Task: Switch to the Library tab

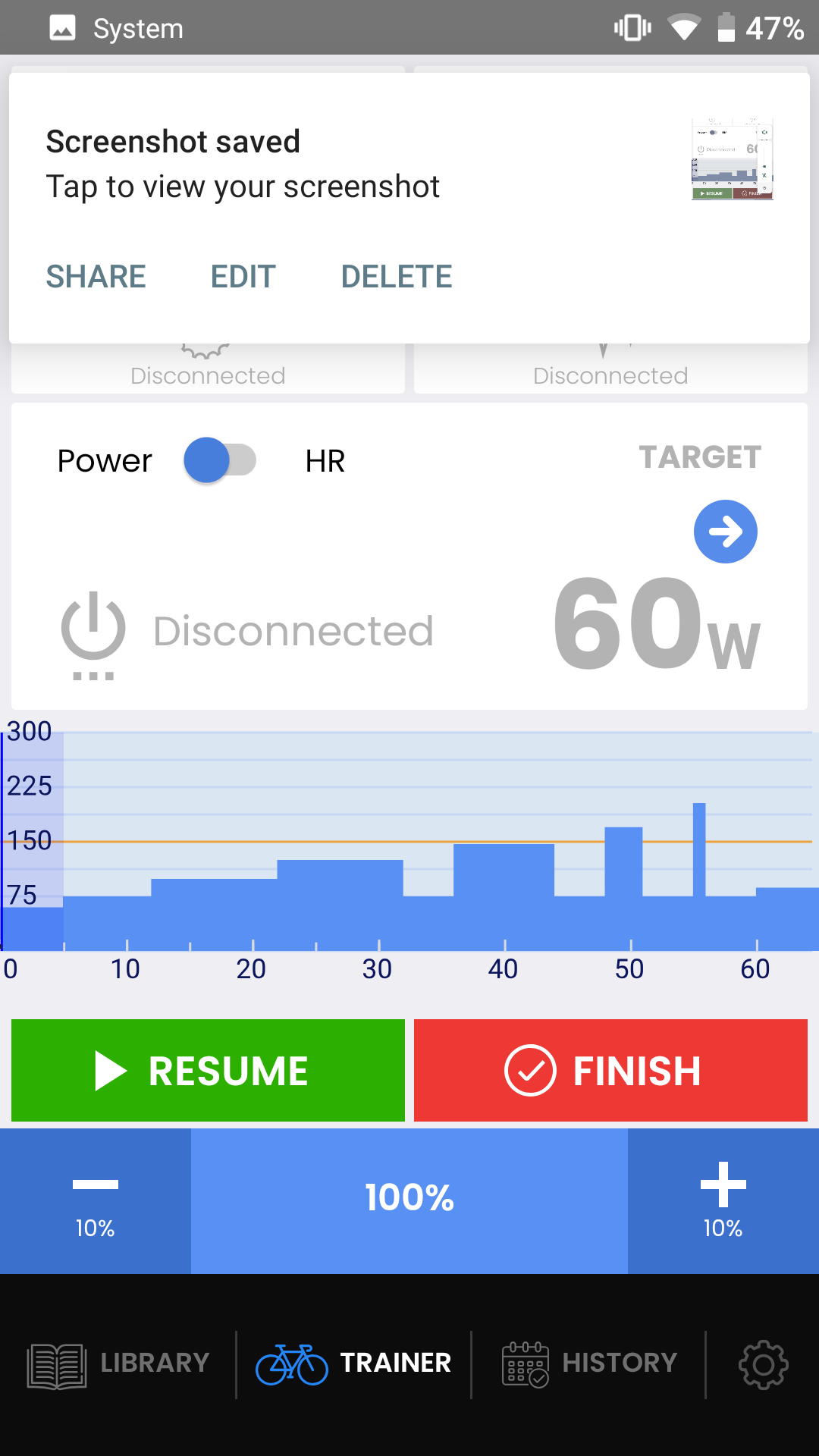Action: (x=118, y=1364)
